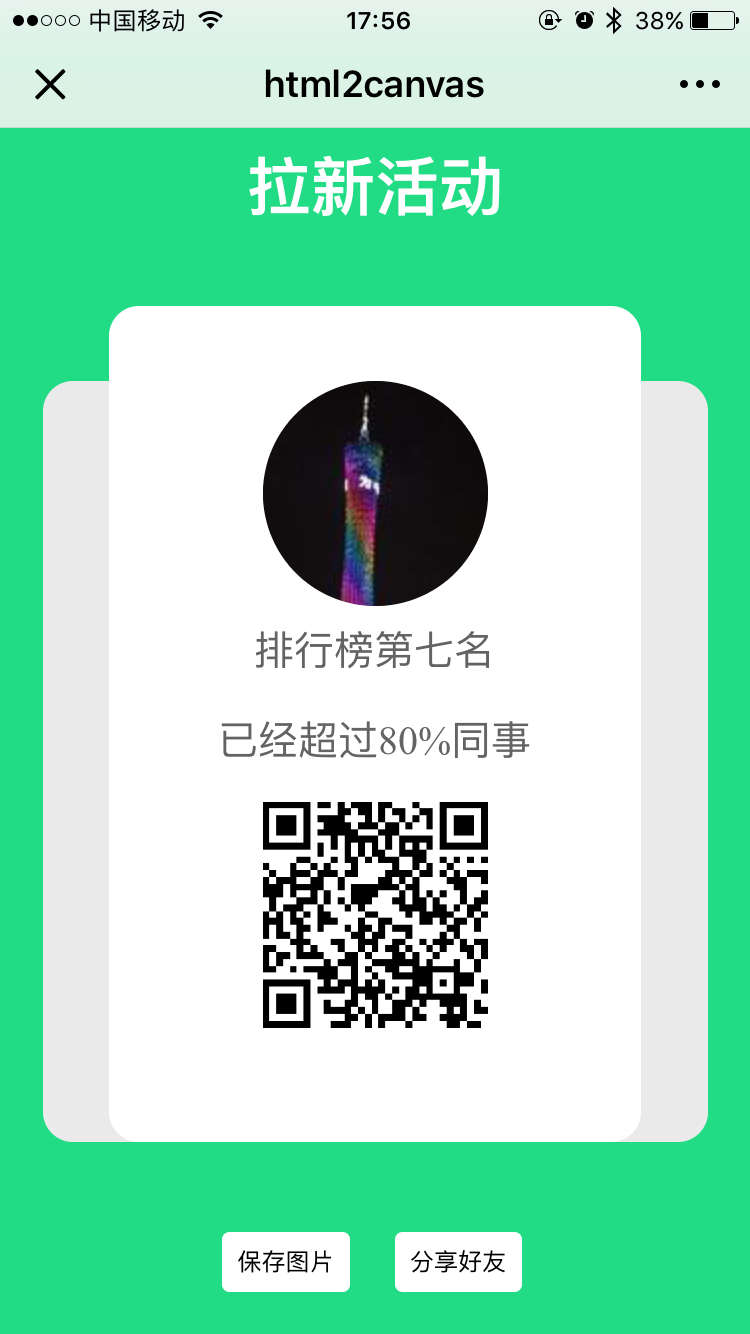Close the html2canvas page
The height and width of the screenshot is (1334, 750).
pos(50,85)
